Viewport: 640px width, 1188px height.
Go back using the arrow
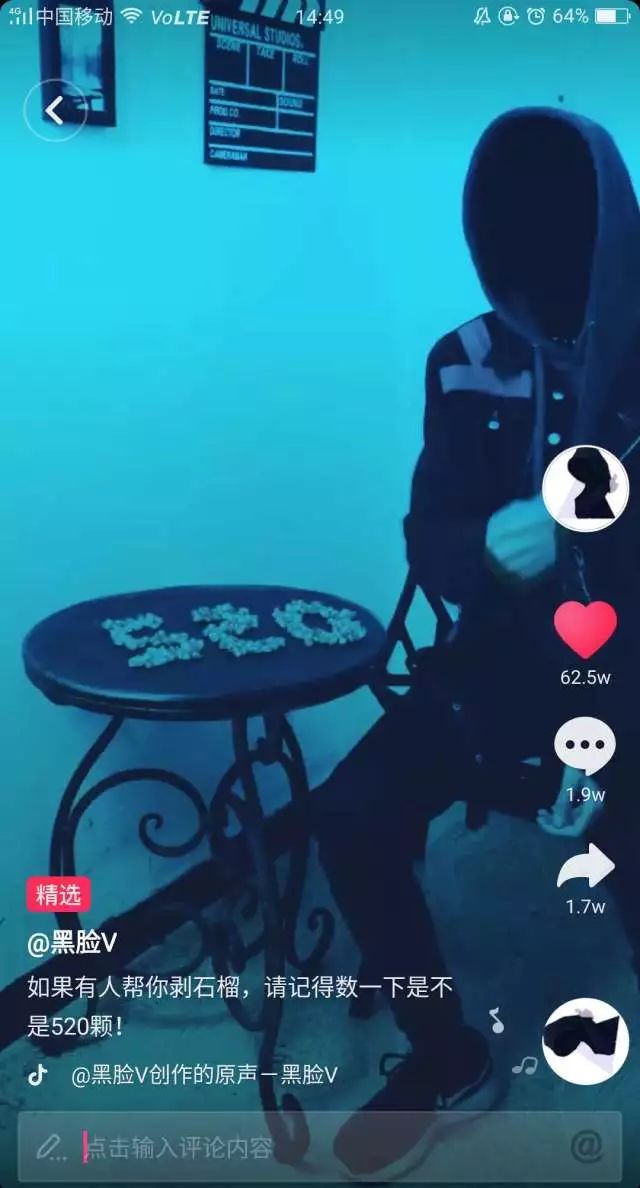click(x=55, y=111)
